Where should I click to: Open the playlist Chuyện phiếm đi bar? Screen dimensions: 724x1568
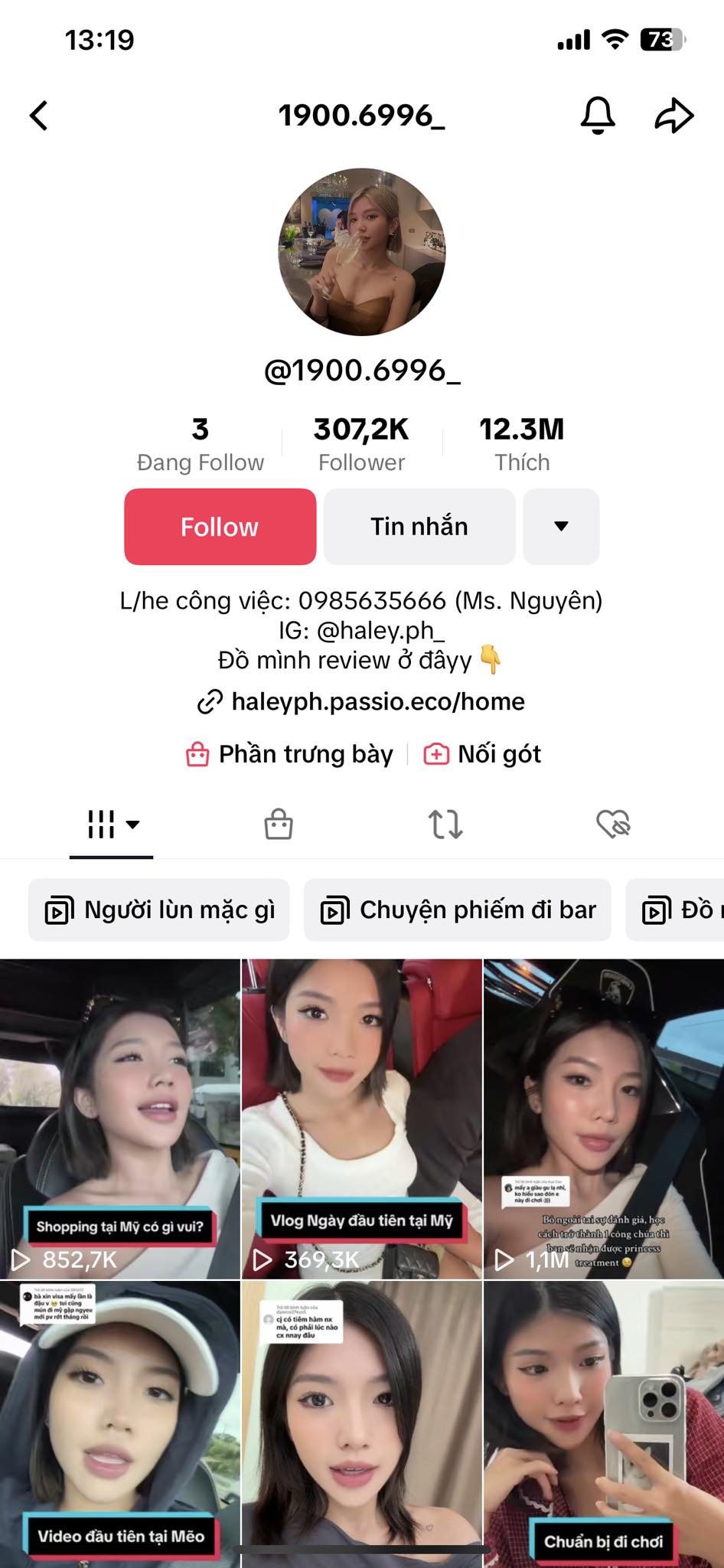pyautogui.click(x=458, y=910)
